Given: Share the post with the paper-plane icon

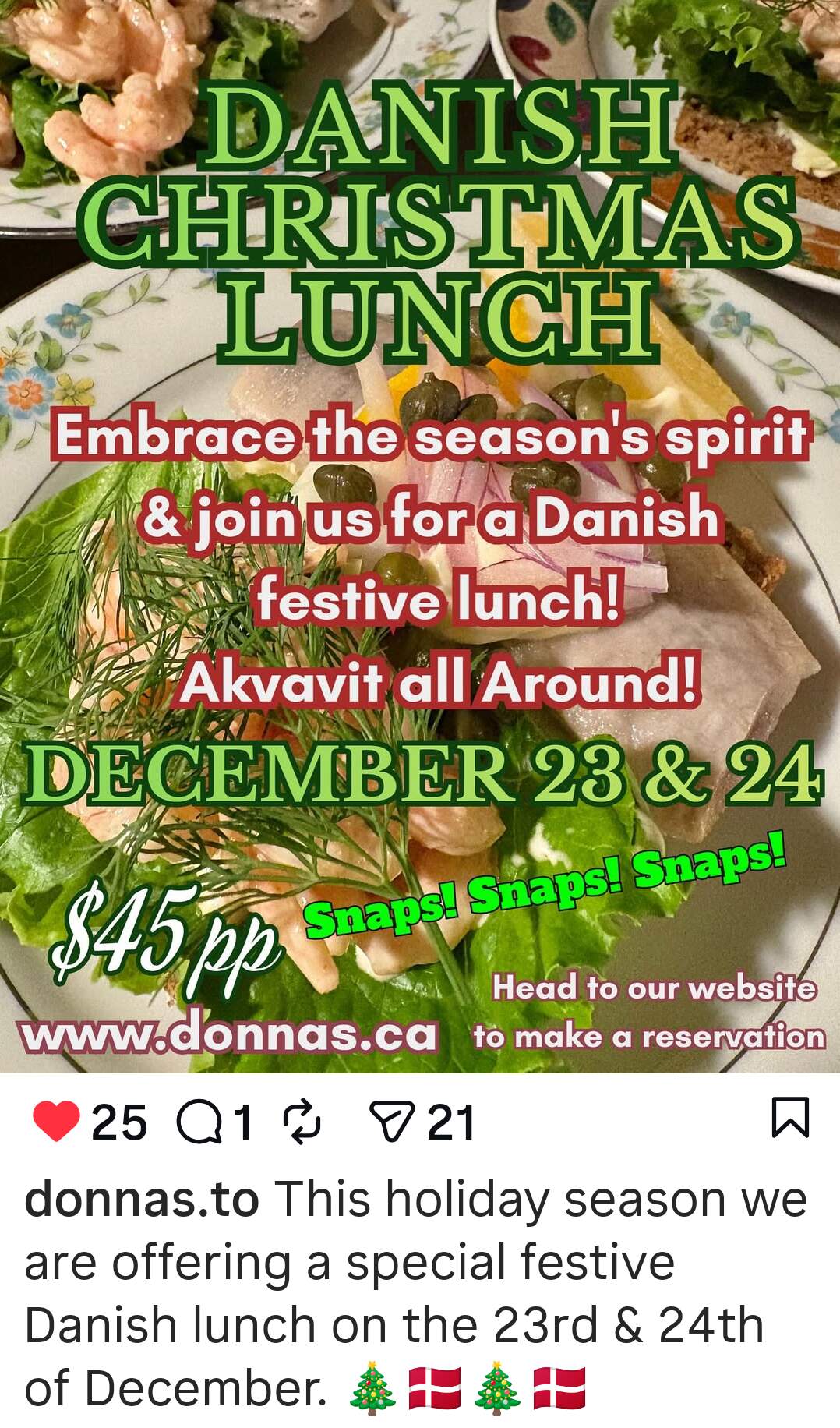Looking at the screenshot, I should [392, 1122].
